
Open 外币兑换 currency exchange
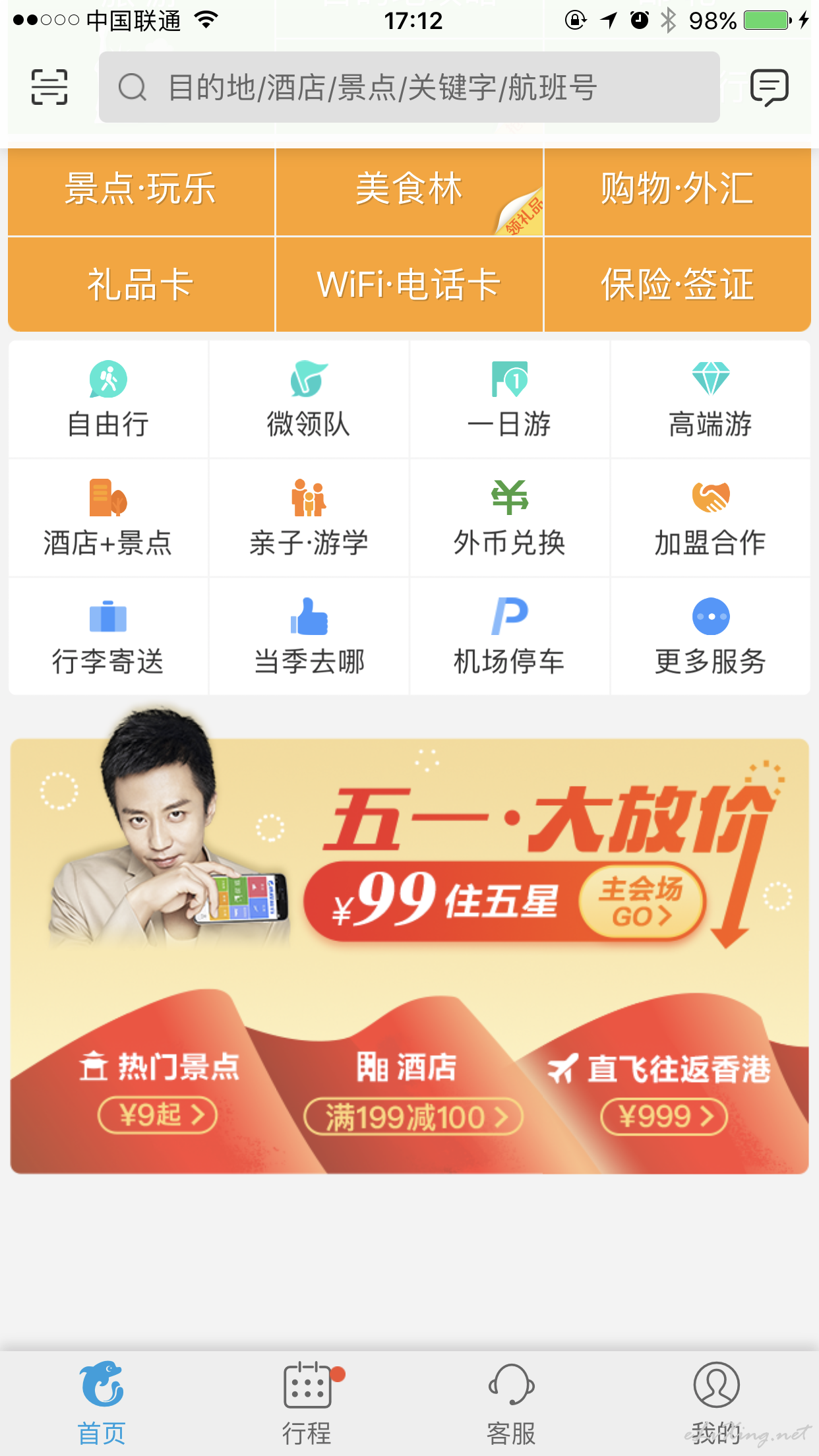(x=509, y=518)
